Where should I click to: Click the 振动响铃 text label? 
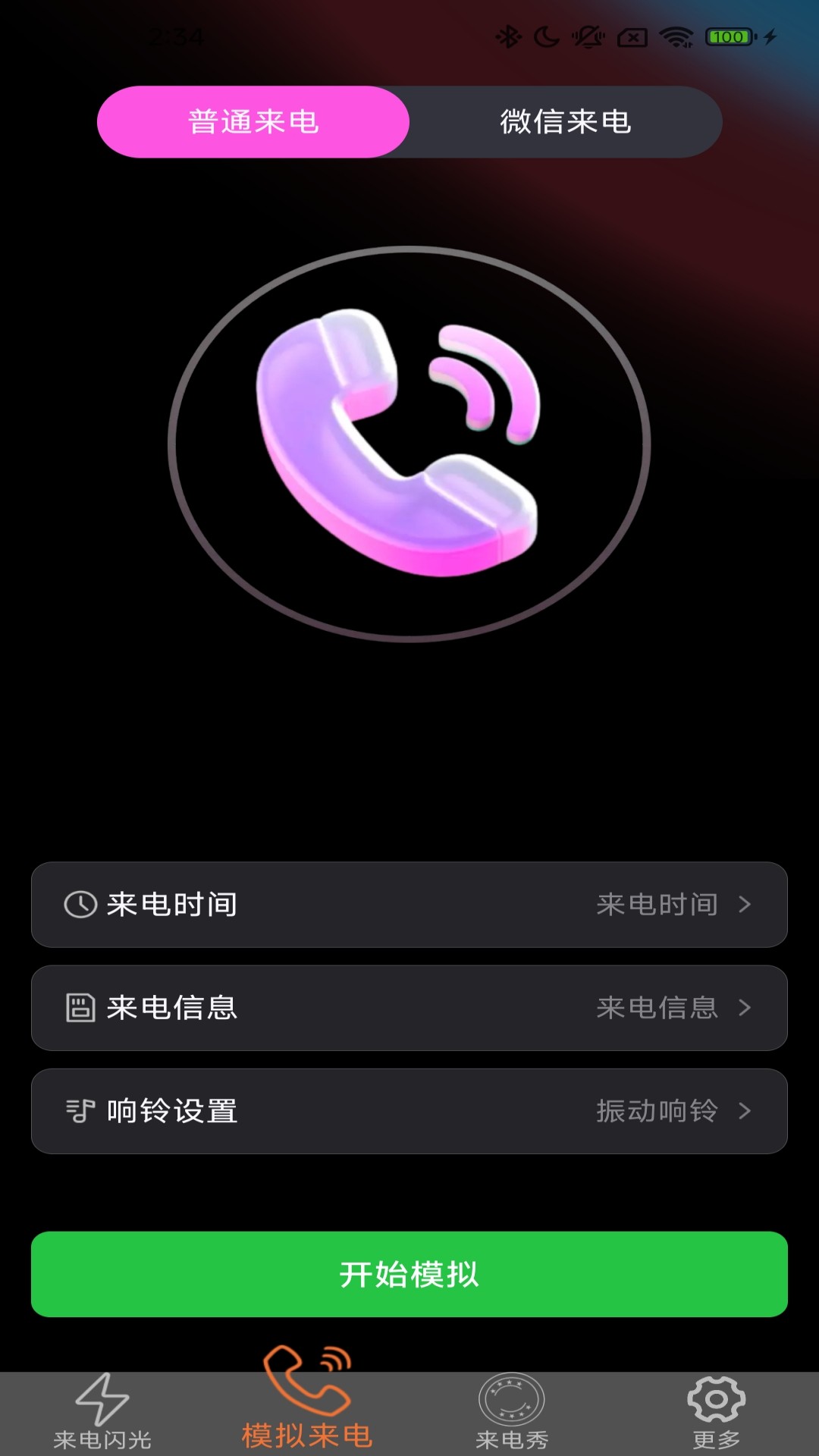coord(658,1112)
